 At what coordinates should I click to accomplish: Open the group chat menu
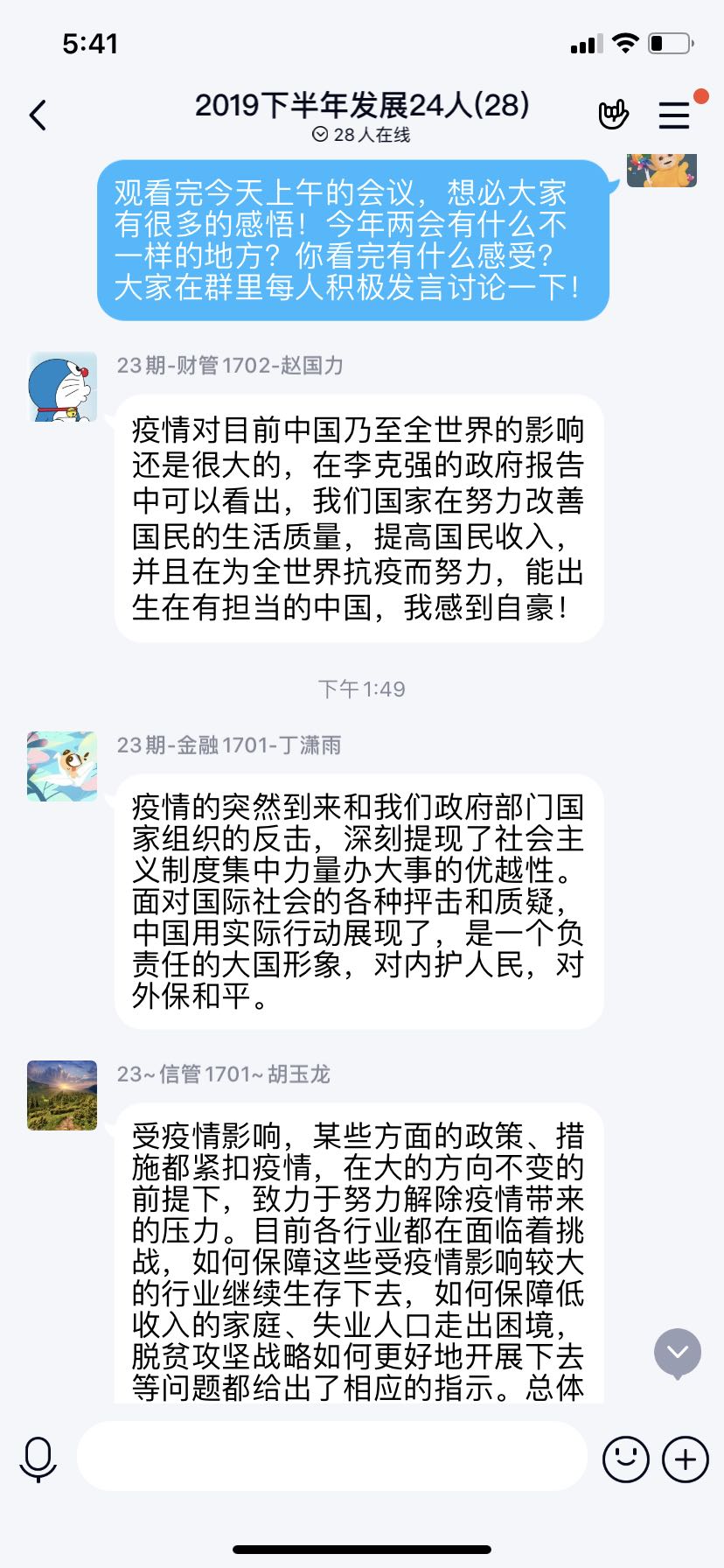tap(674, 115)
